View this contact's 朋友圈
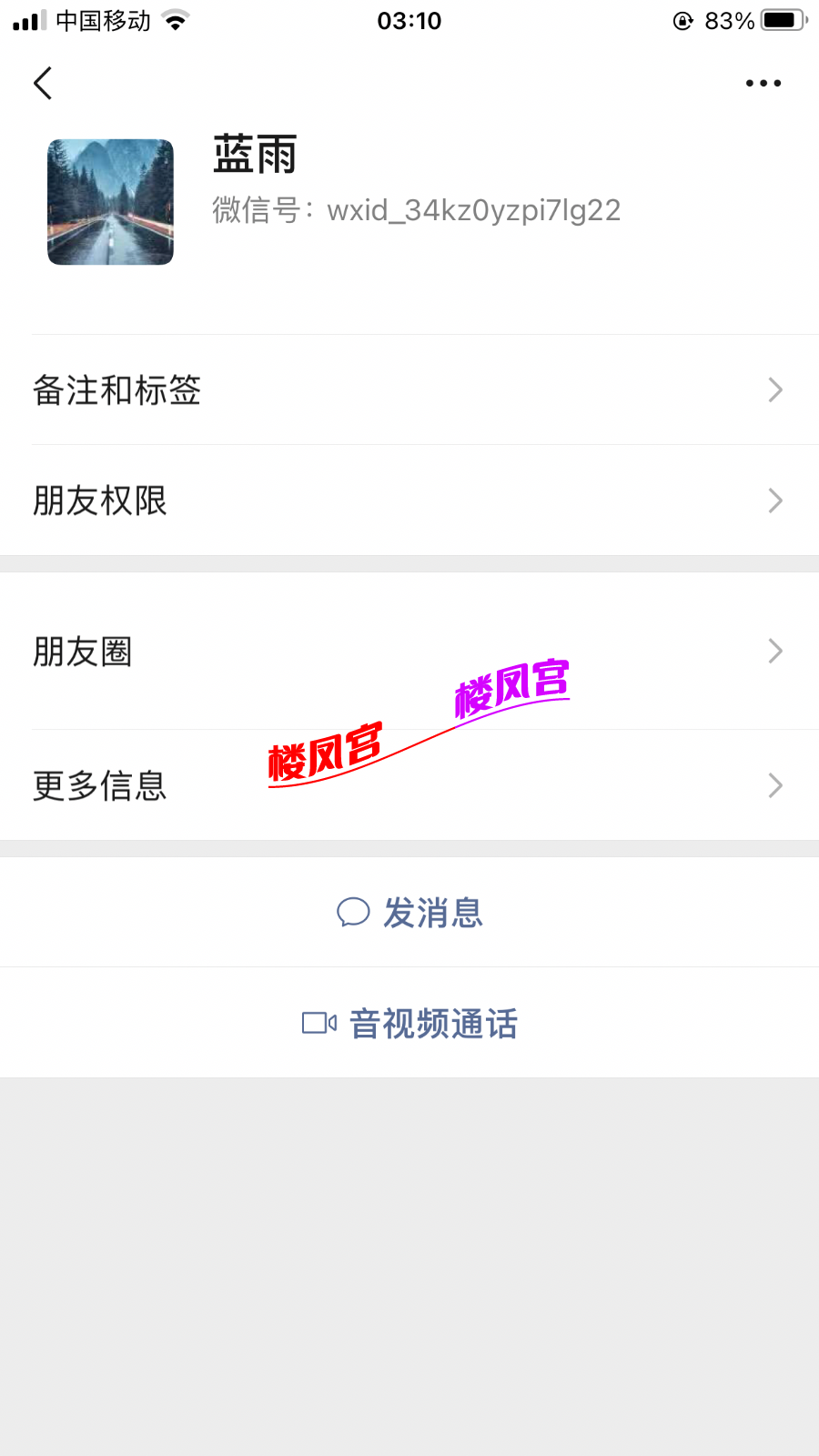Viewport: 819px width, 1456px height. (409, 652)
